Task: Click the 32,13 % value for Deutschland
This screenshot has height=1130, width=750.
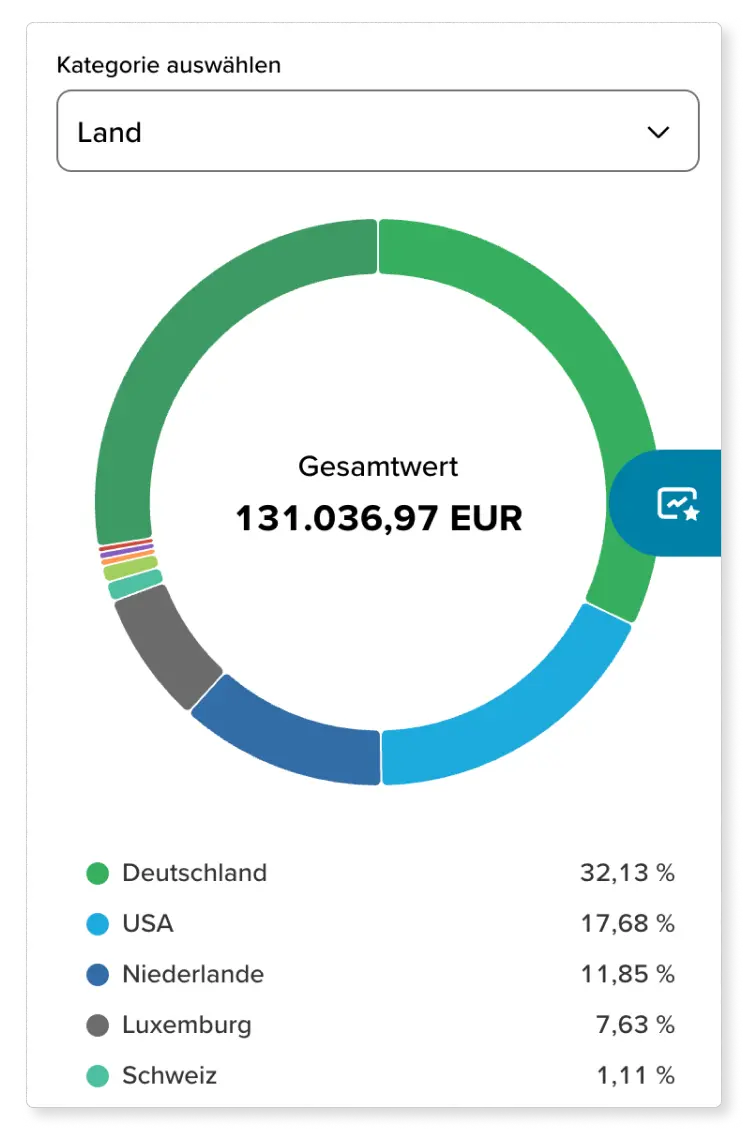Action: [x=626, y=872]
